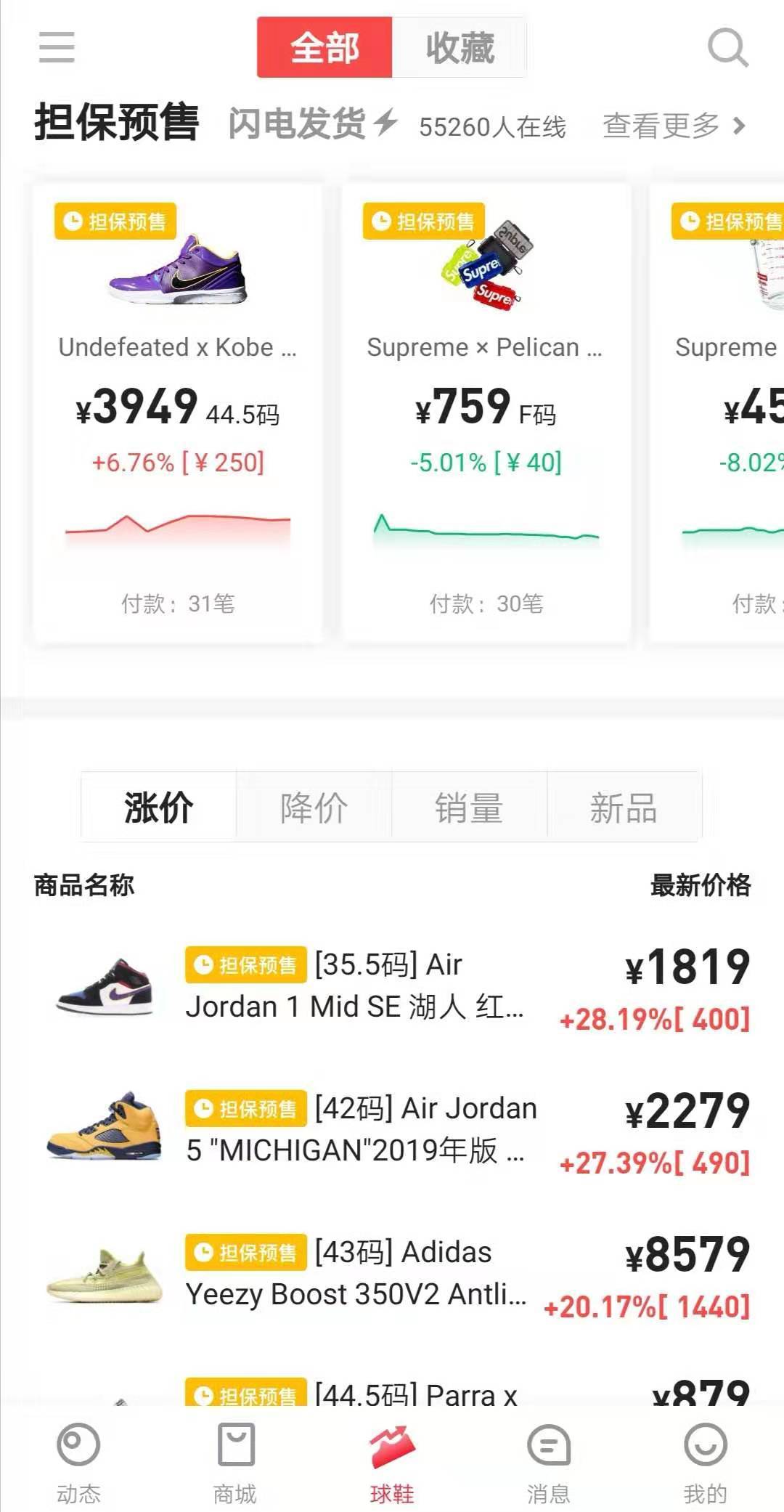Select the 新品 new arrivals tab
784x1512 pixels.
point(624,806)
